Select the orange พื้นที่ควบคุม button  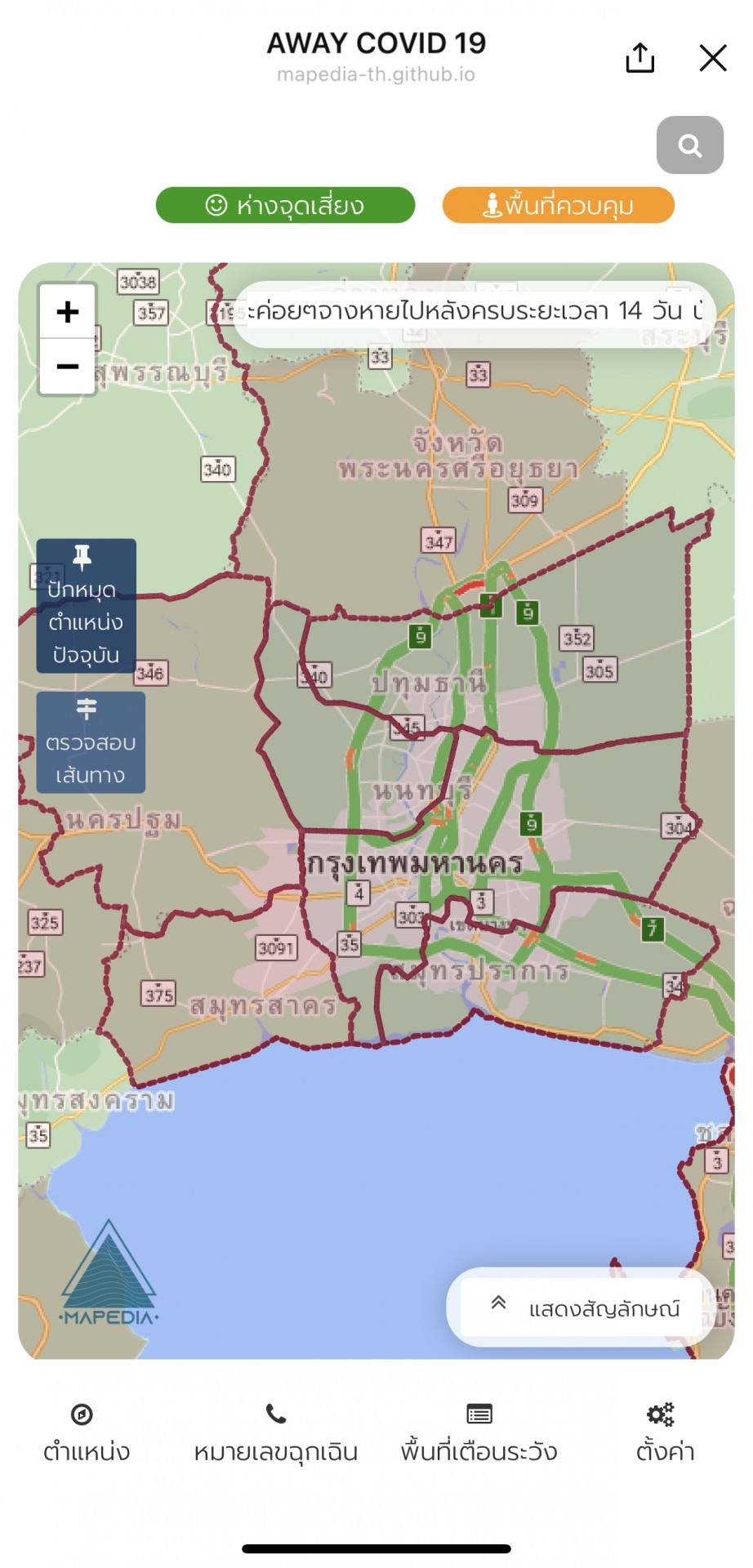(x=559, y=205)
